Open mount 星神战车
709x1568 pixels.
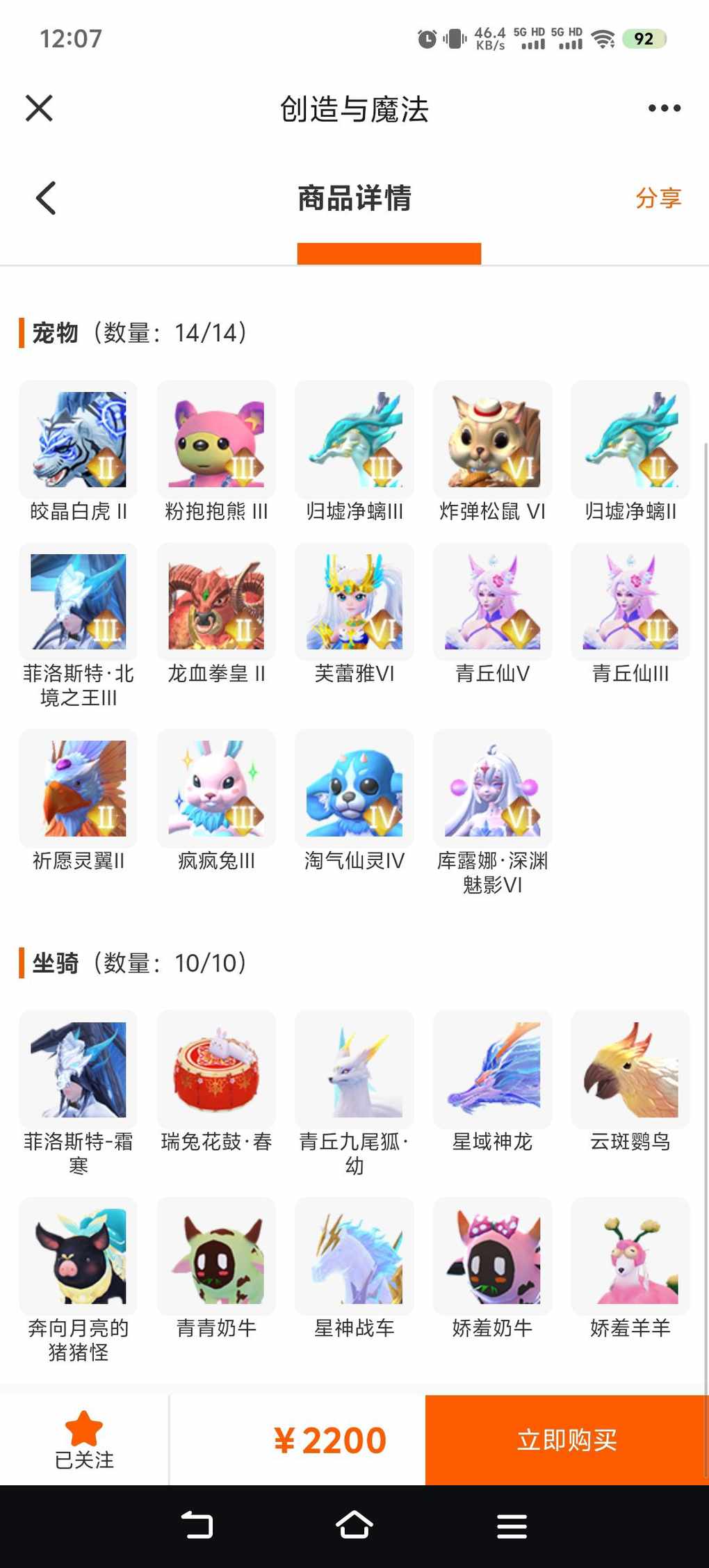[x=354, y=1268]
